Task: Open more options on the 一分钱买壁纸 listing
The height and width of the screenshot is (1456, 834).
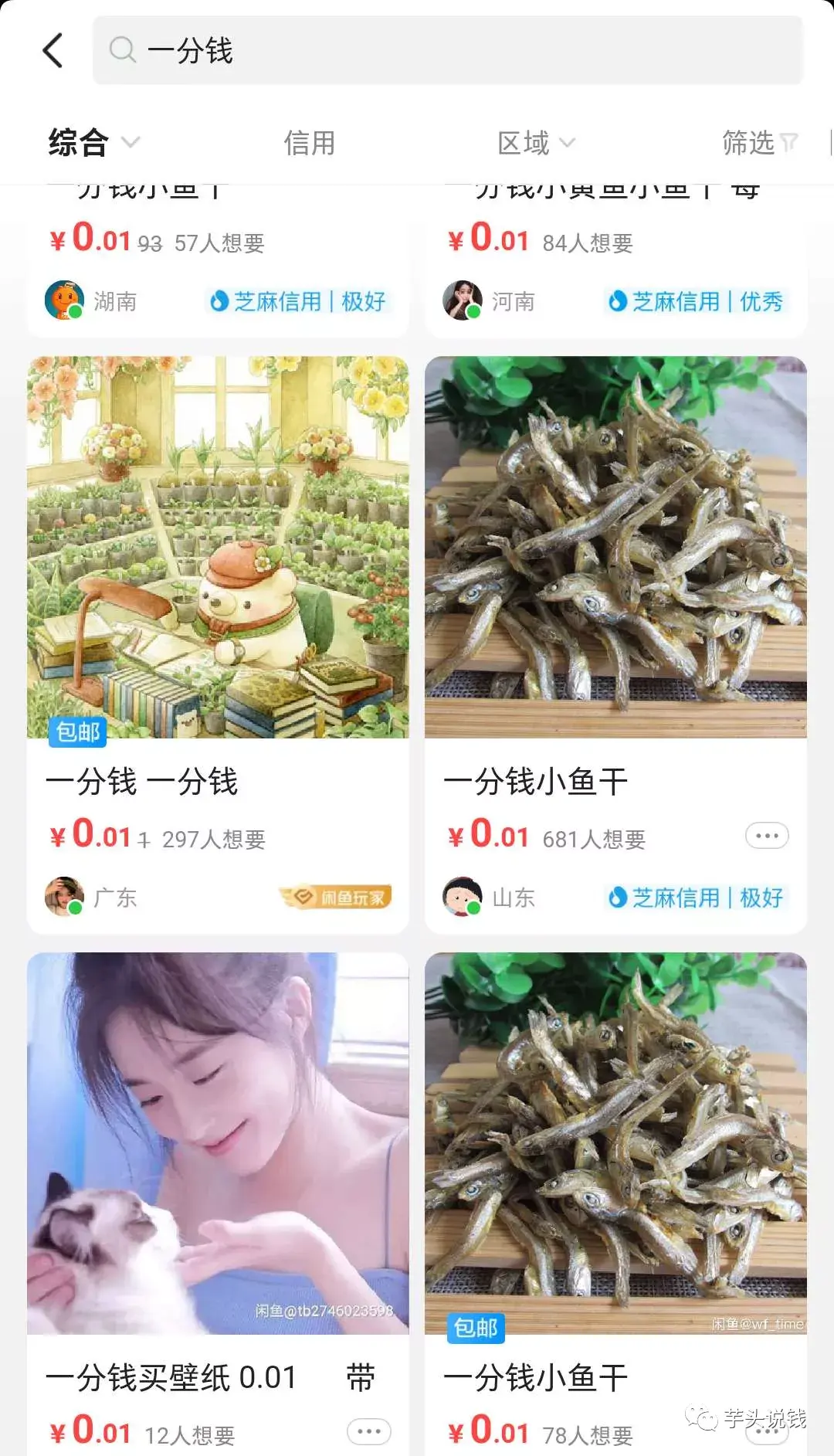Action: pyautogui.click(x=369, y=1431)
